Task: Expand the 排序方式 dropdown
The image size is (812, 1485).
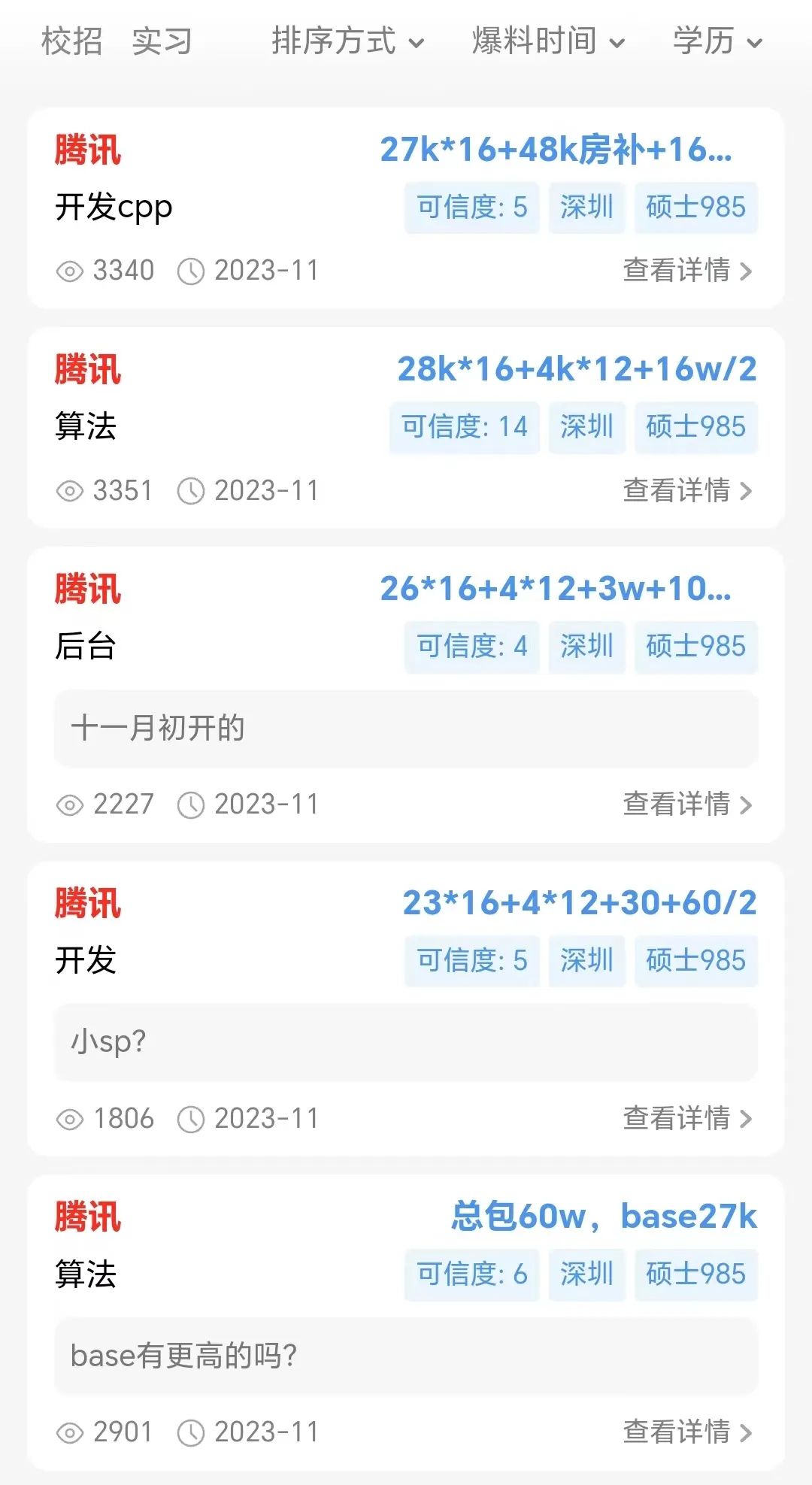Action: (347, 41)
